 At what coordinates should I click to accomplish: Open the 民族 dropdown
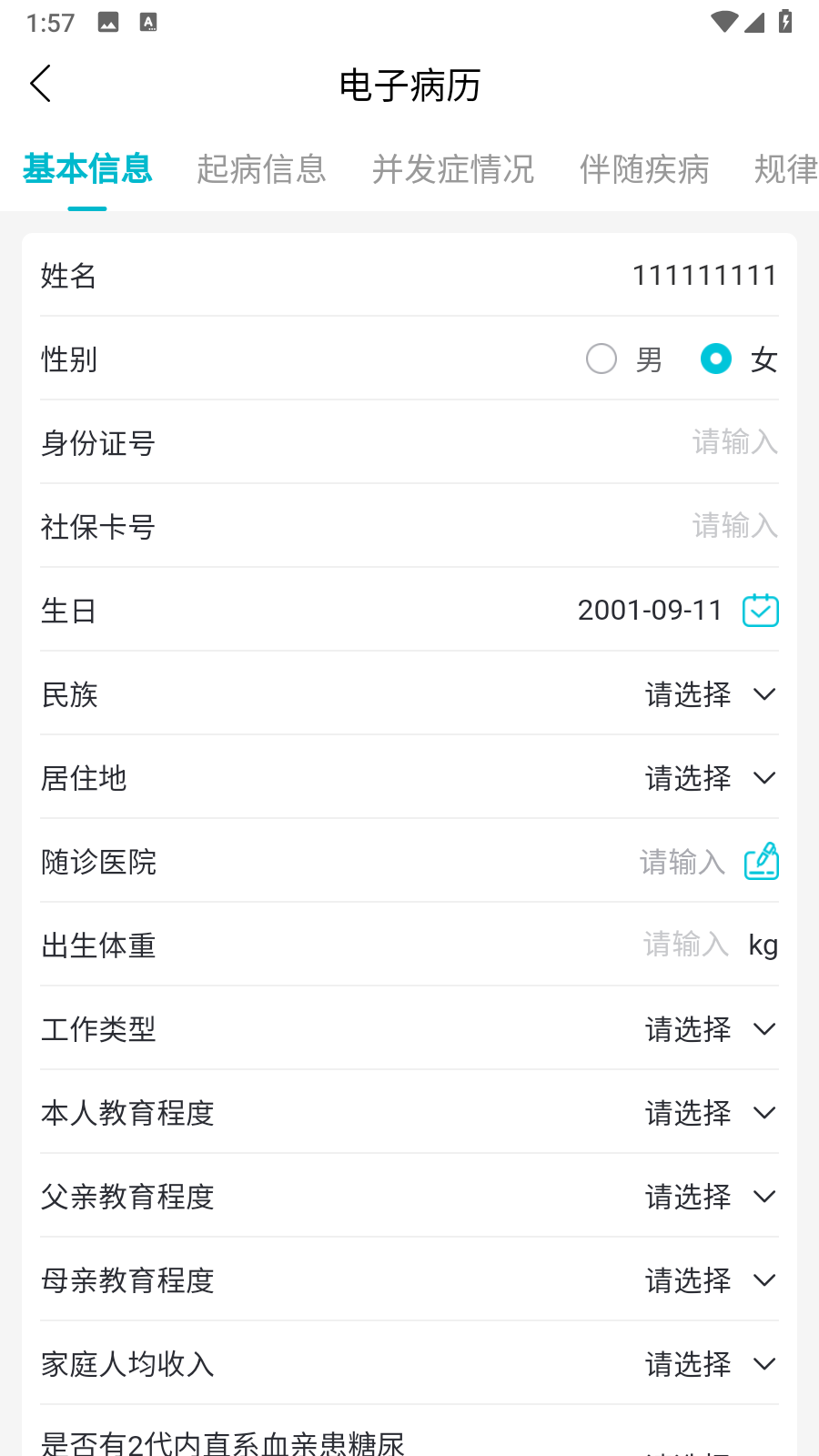click(710, 695)
